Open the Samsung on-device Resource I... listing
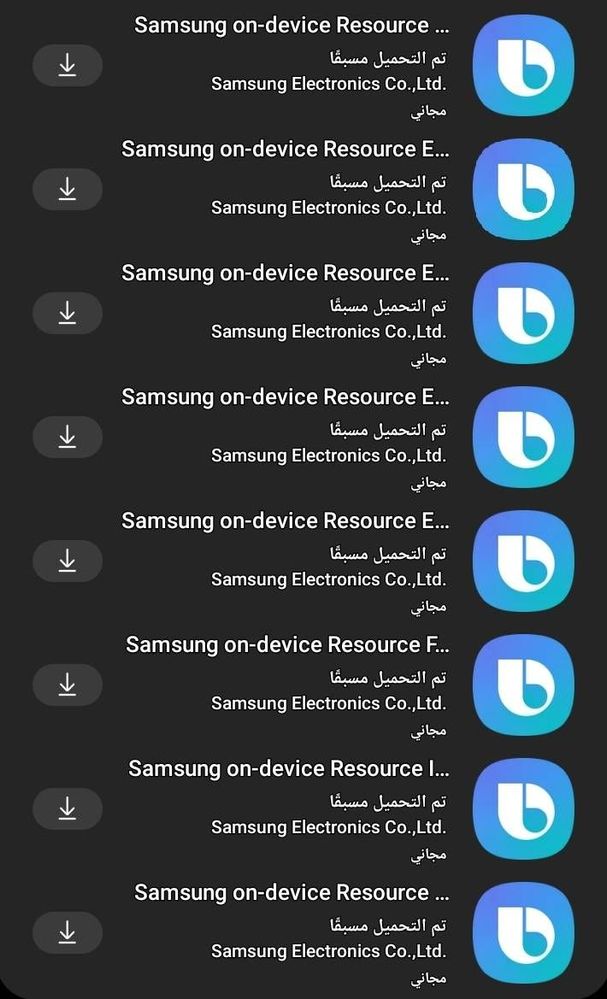Viewport: 607px width, 999px height. pos(289,769)
